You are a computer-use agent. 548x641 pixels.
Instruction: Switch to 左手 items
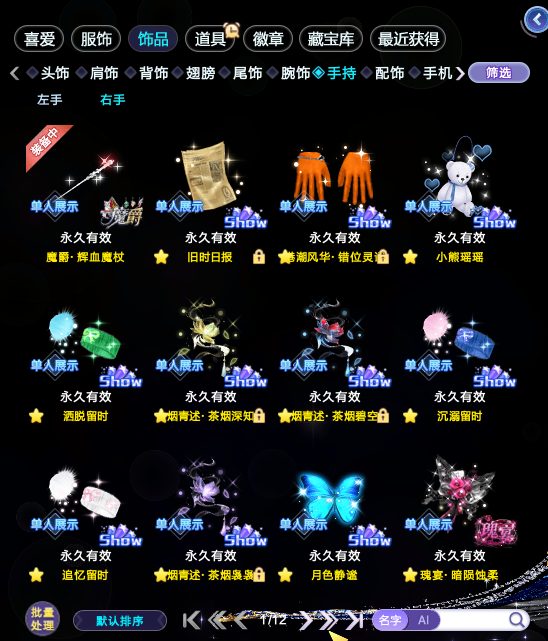(49, 99)
